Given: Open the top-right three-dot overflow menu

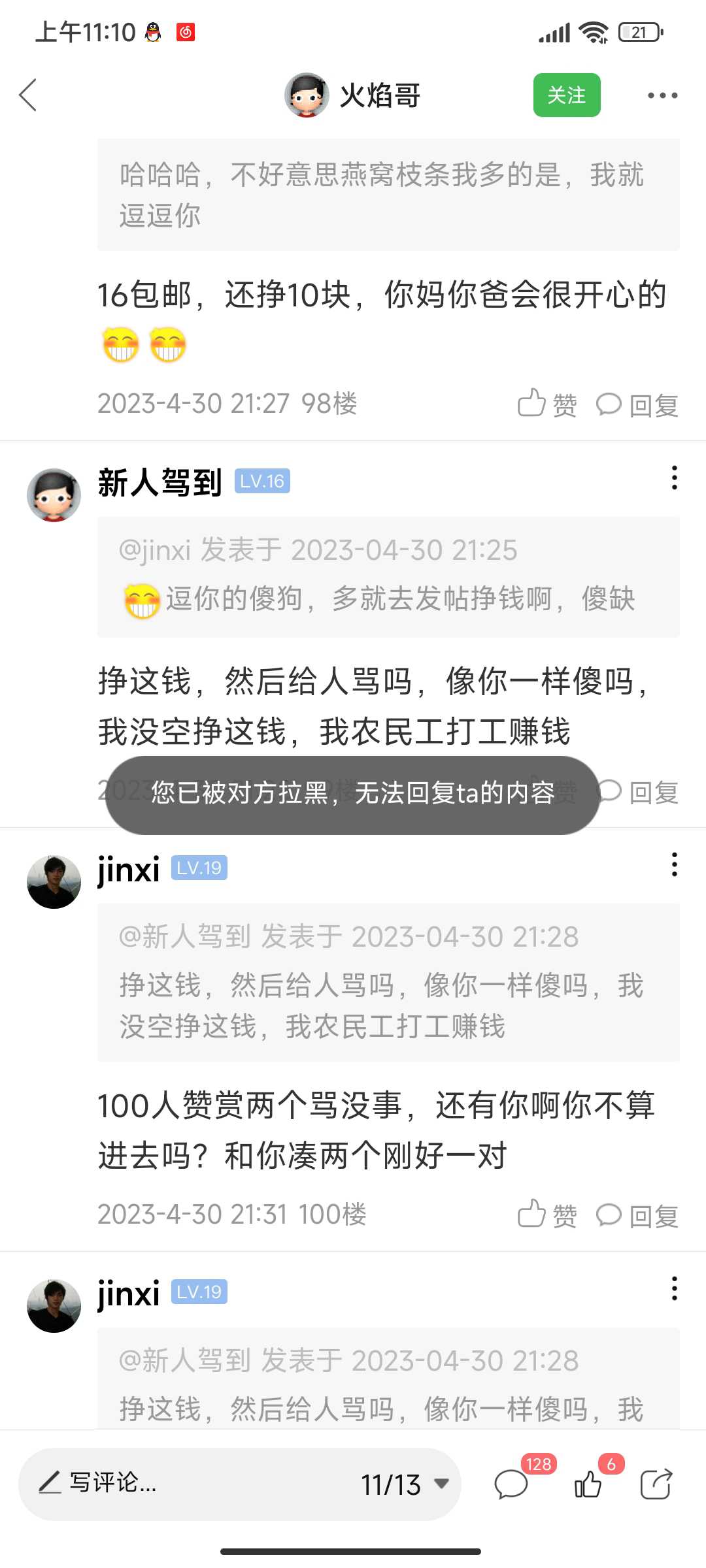Looking at the screenshot, I should (662, 95).
